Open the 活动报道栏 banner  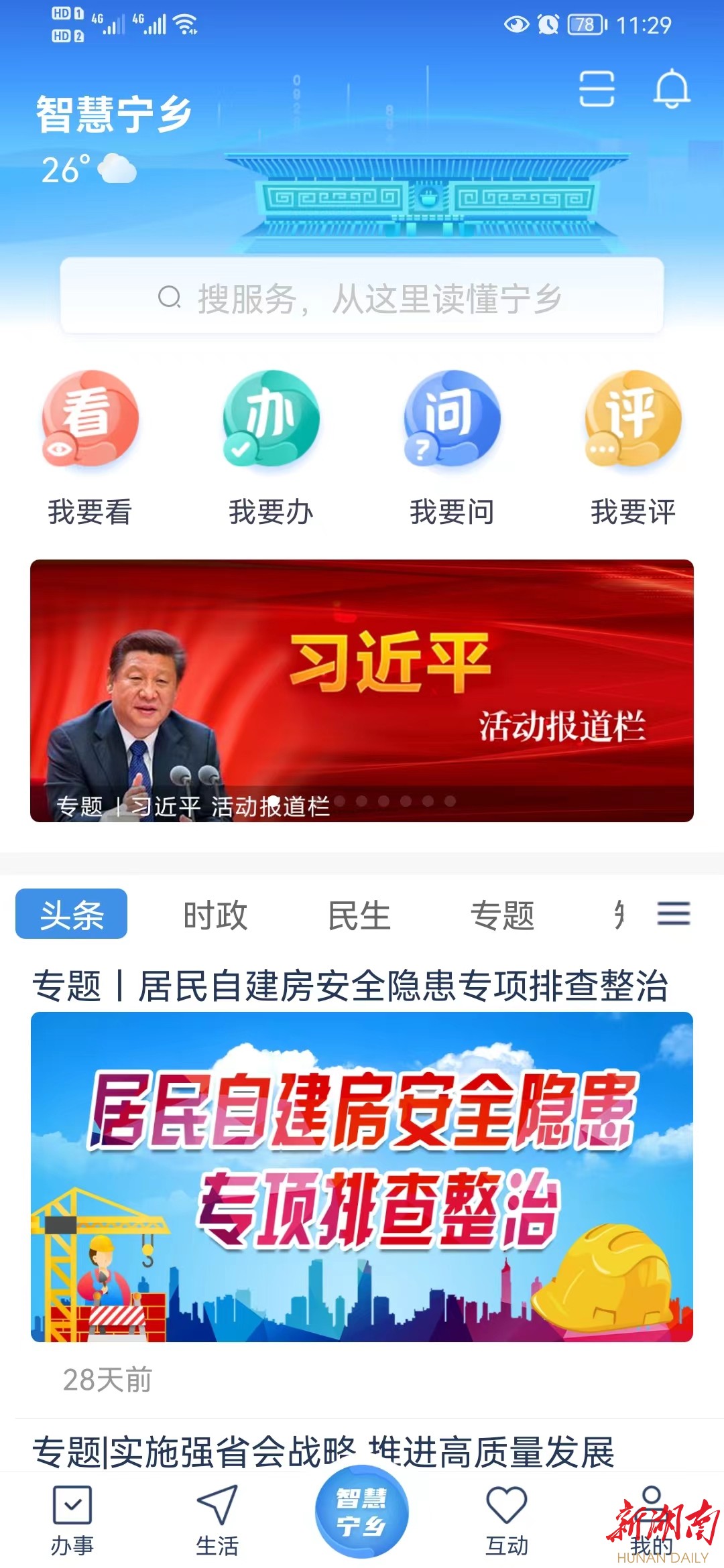coord(362,690)
